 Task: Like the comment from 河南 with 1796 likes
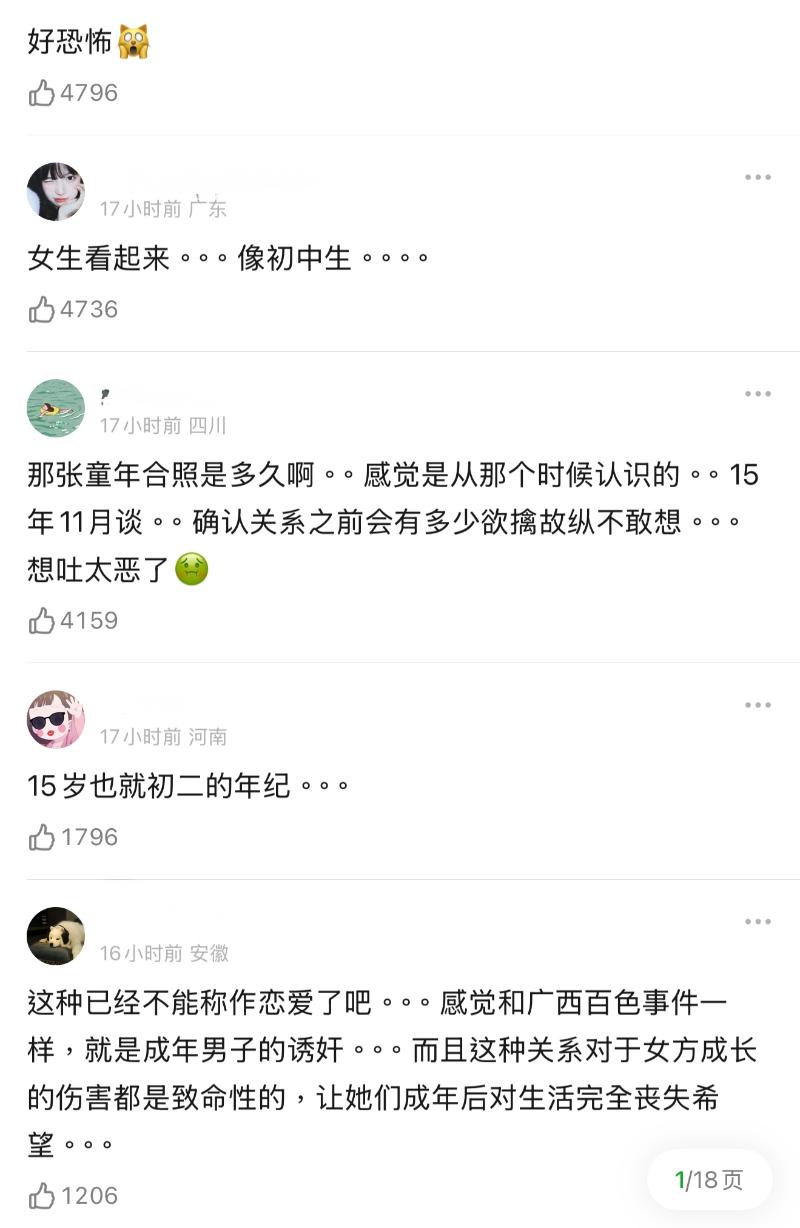click(x=42, y=837)
